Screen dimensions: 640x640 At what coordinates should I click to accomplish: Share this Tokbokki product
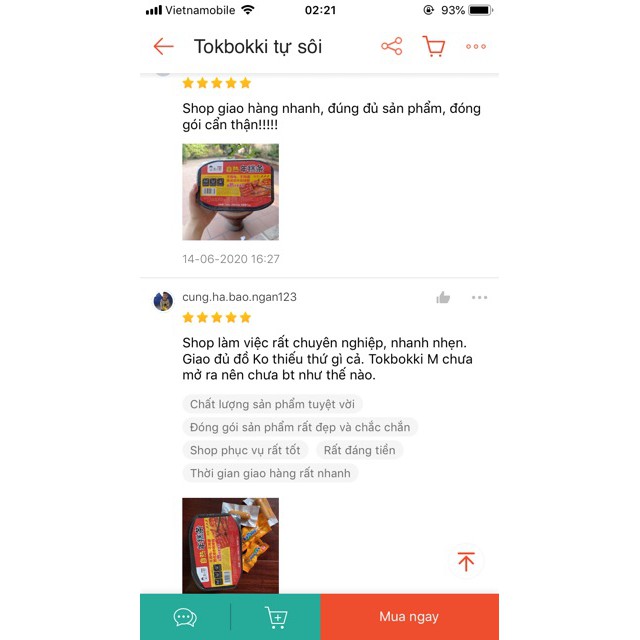[391, 46]
